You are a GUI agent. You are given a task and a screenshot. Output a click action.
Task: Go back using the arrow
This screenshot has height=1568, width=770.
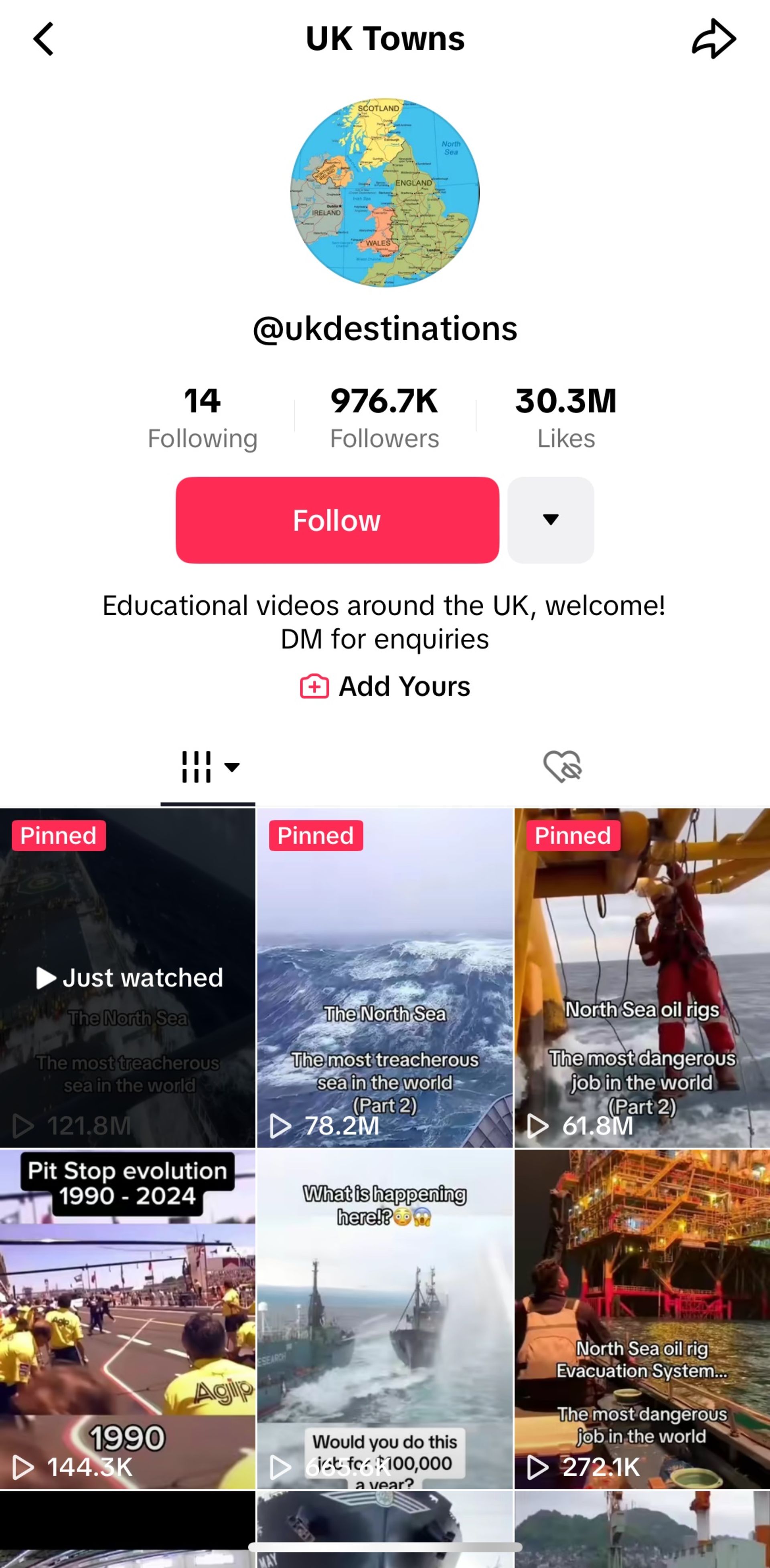[x=43, y=40]
